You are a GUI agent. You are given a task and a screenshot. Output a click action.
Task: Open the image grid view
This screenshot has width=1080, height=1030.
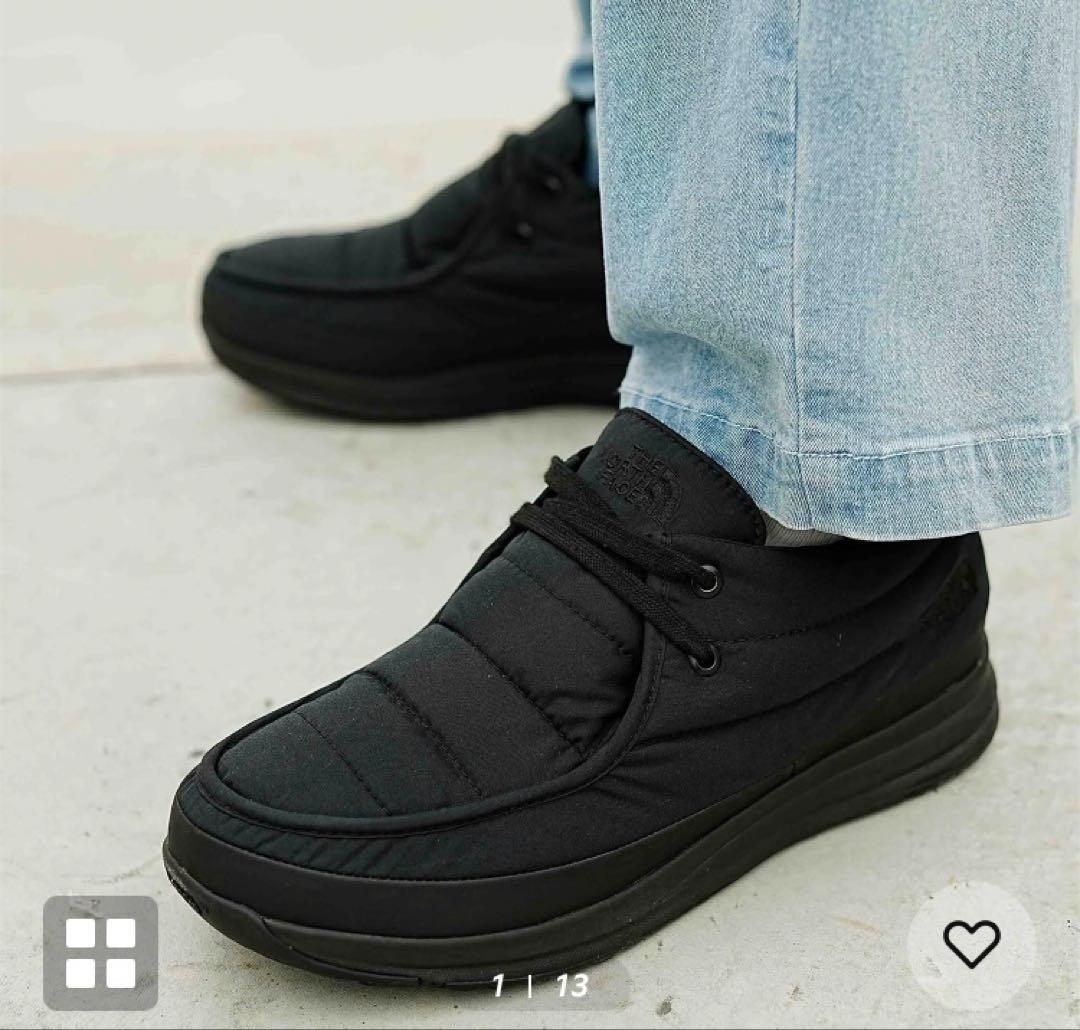click(x=100, y=952)
